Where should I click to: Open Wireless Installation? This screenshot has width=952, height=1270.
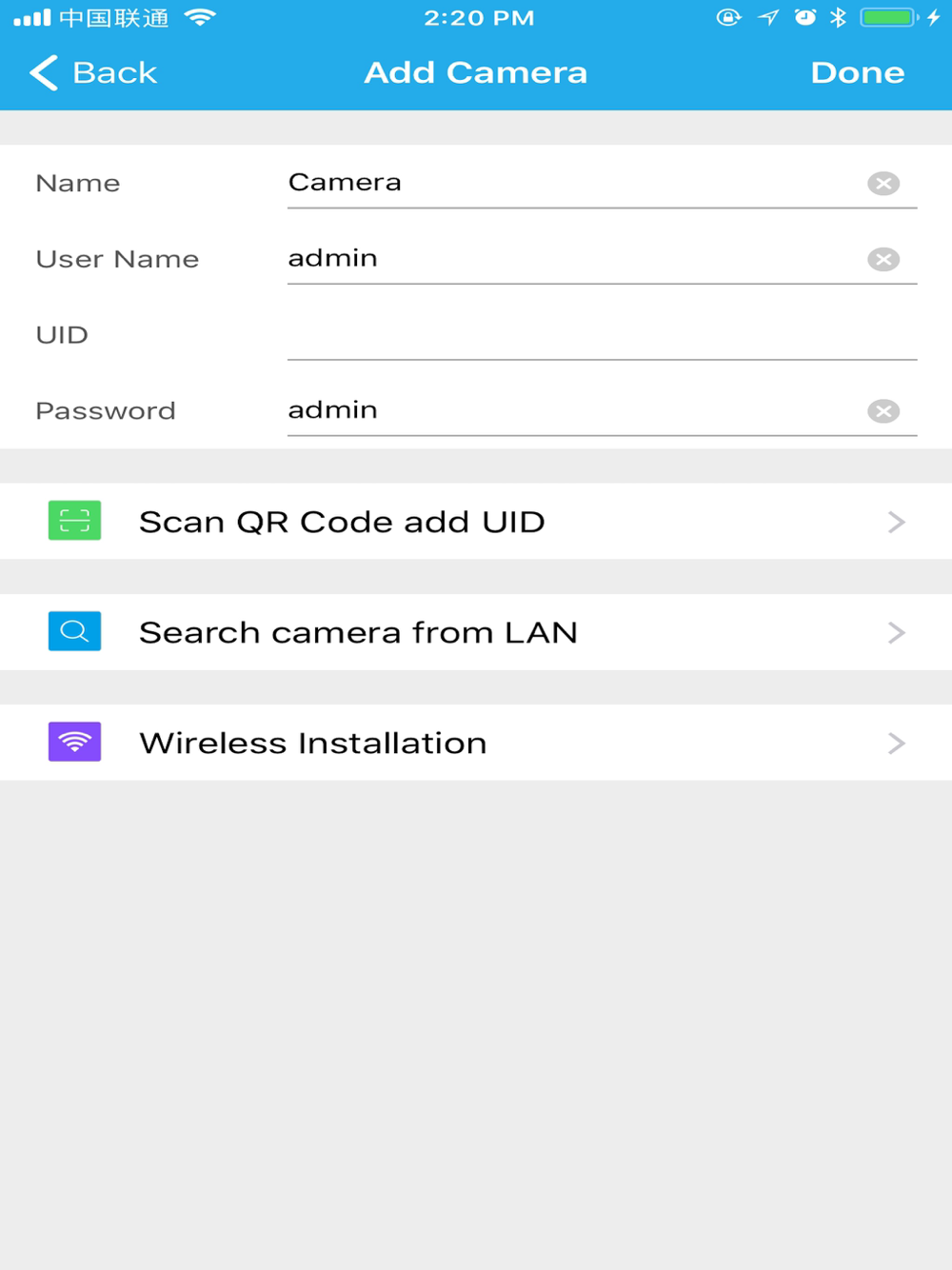476,743
